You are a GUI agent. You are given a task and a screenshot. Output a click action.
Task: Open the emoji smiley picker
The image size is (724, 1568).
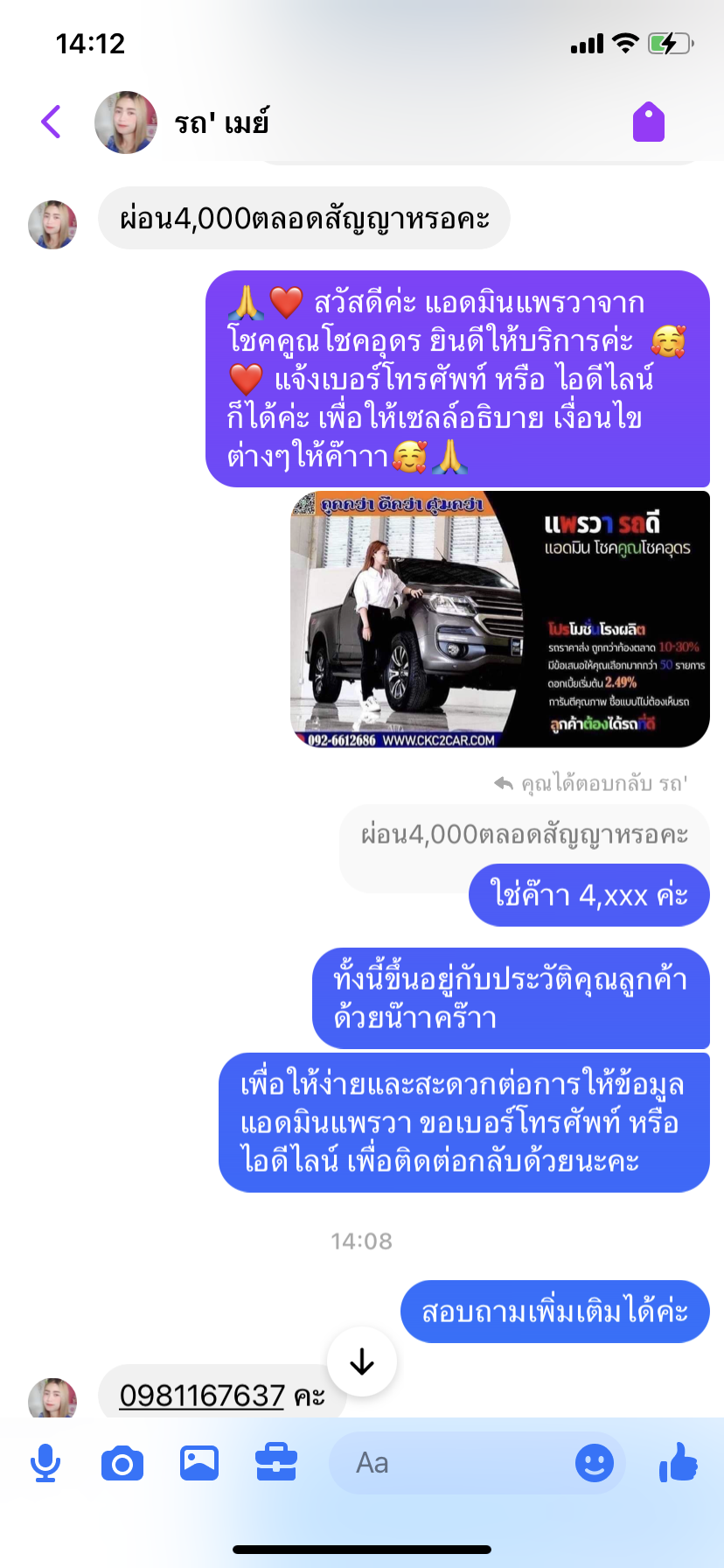pyautogui.click(x=595, y=1463)
